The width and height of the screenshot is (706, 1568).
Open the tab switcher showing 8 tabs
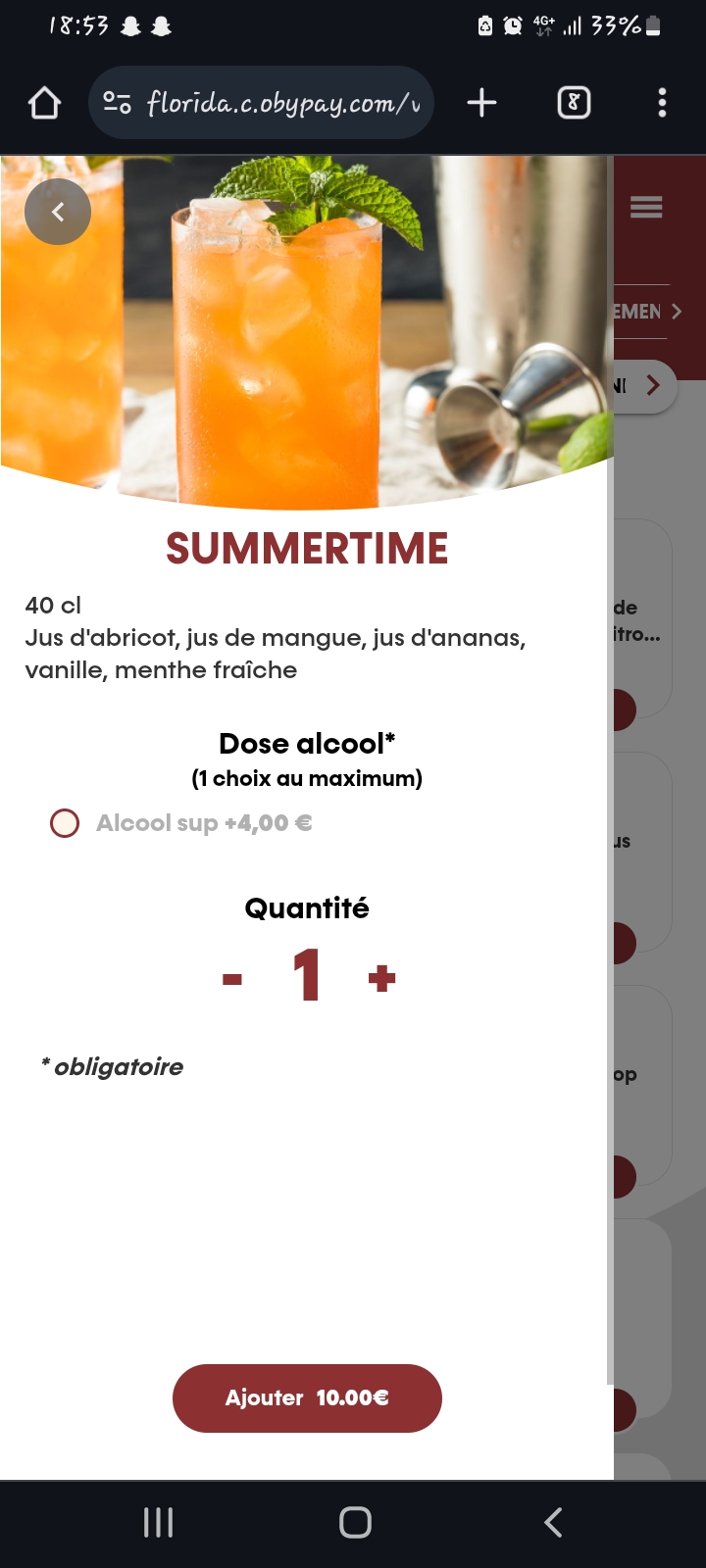point(574,103)
